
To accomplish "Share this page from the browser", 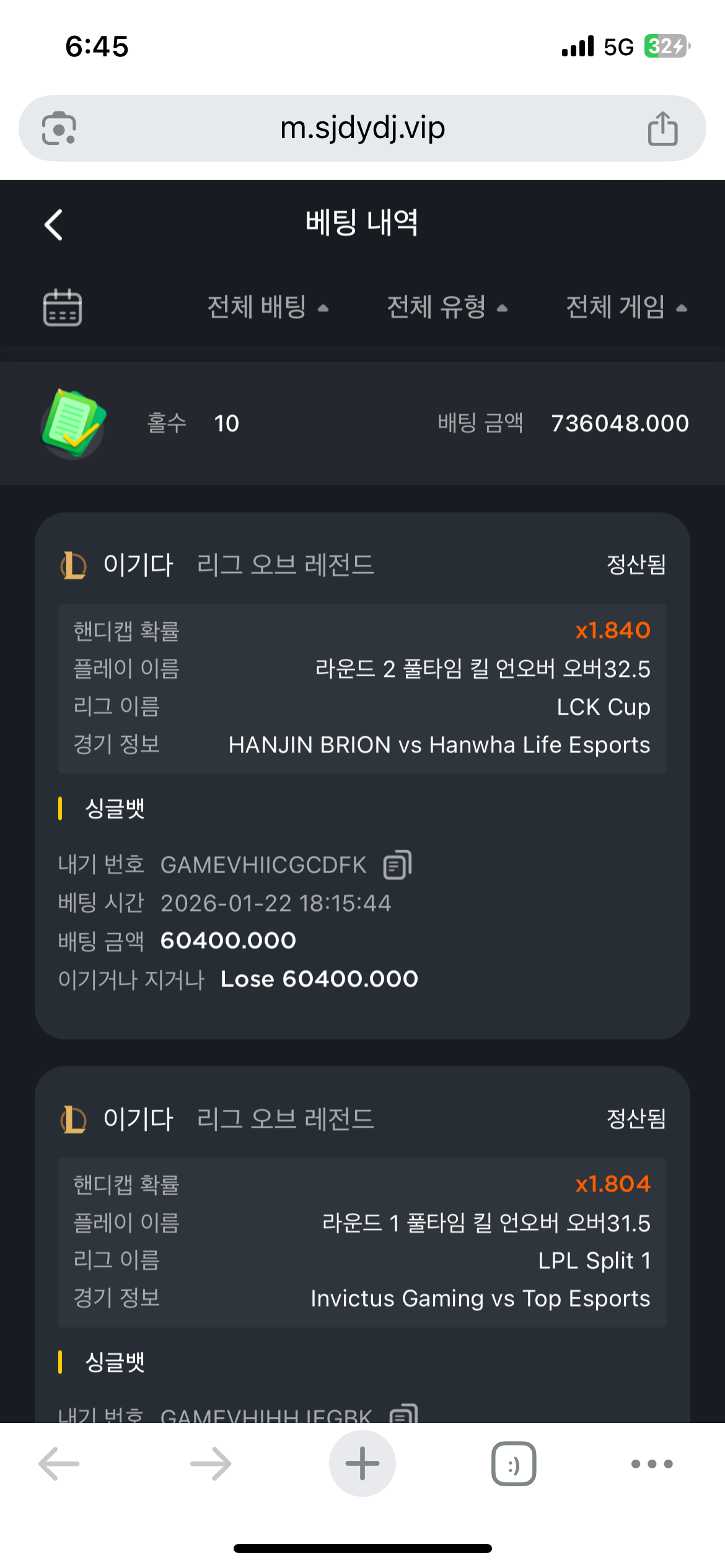I will click(662, 128).
